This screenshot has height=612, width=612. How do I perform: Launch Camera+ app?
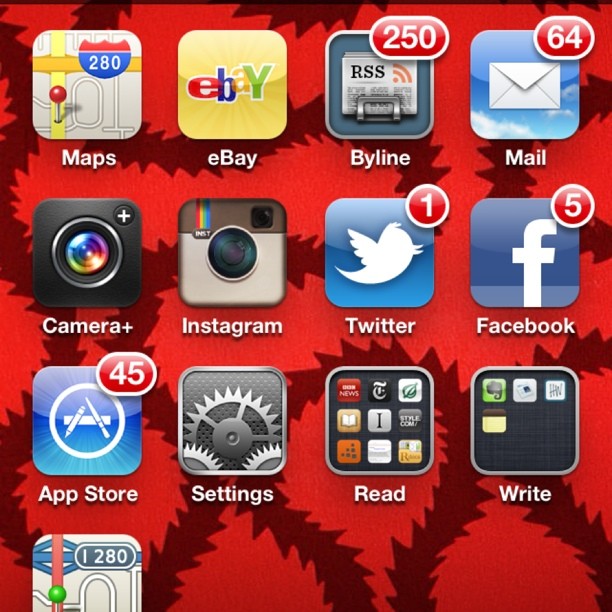87,253
